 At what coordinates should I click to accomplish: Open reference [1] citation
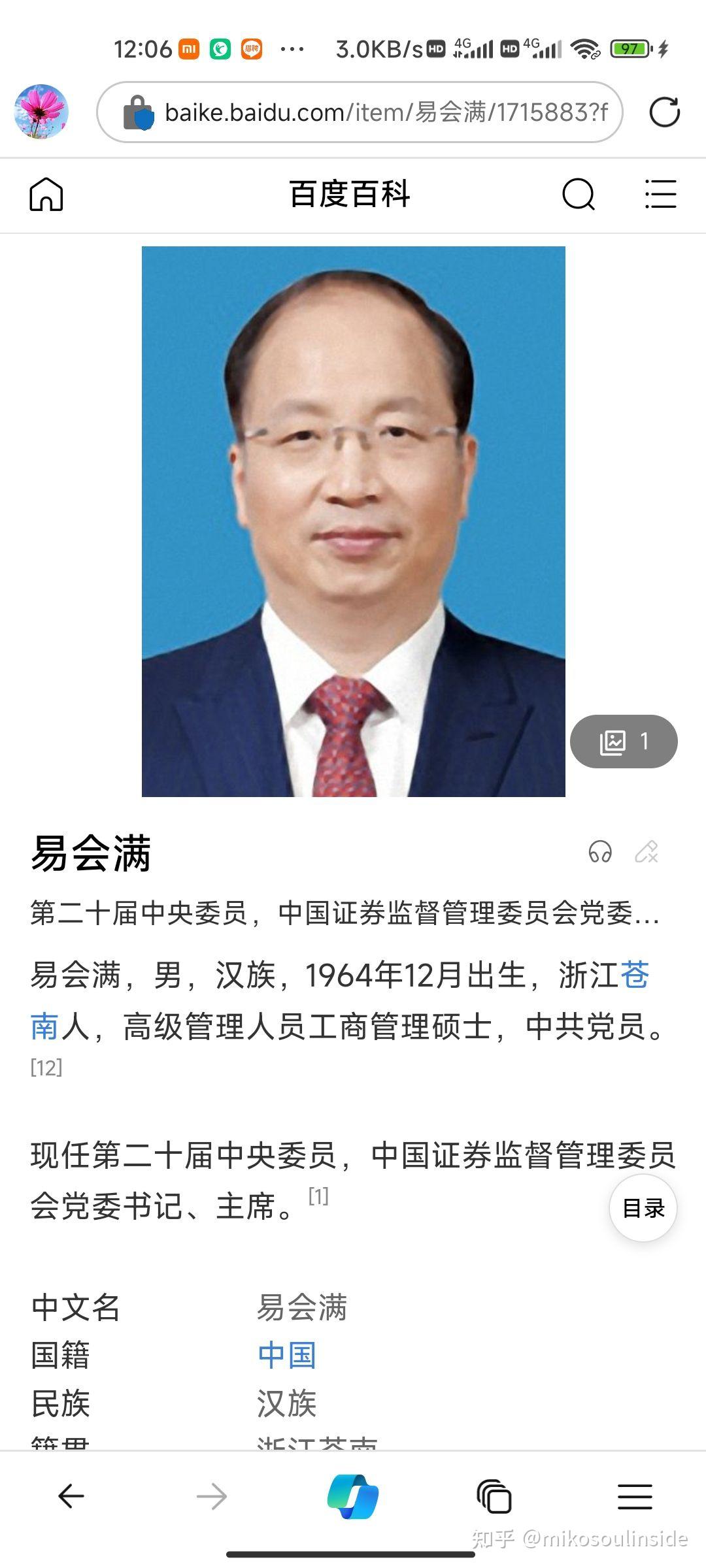(318, 1196)
